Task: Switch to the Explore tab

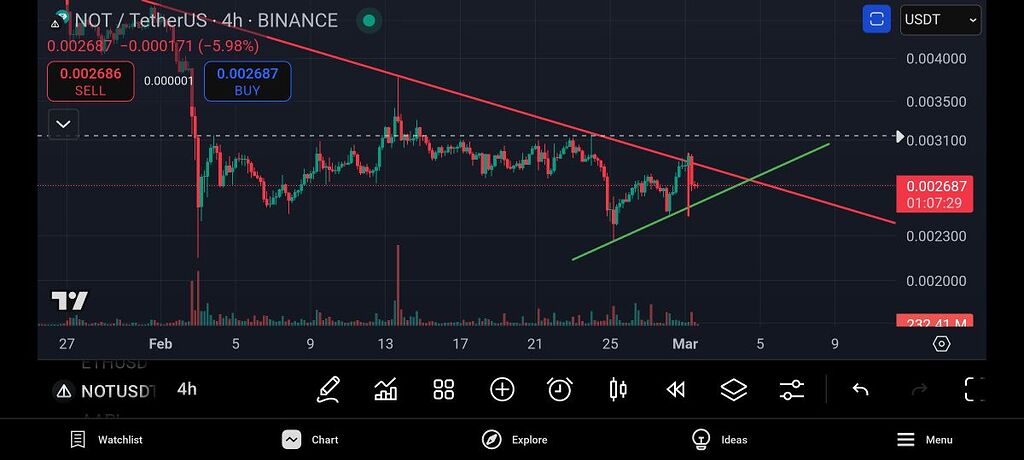Action: pyautogui.click(x=515, y=440)
